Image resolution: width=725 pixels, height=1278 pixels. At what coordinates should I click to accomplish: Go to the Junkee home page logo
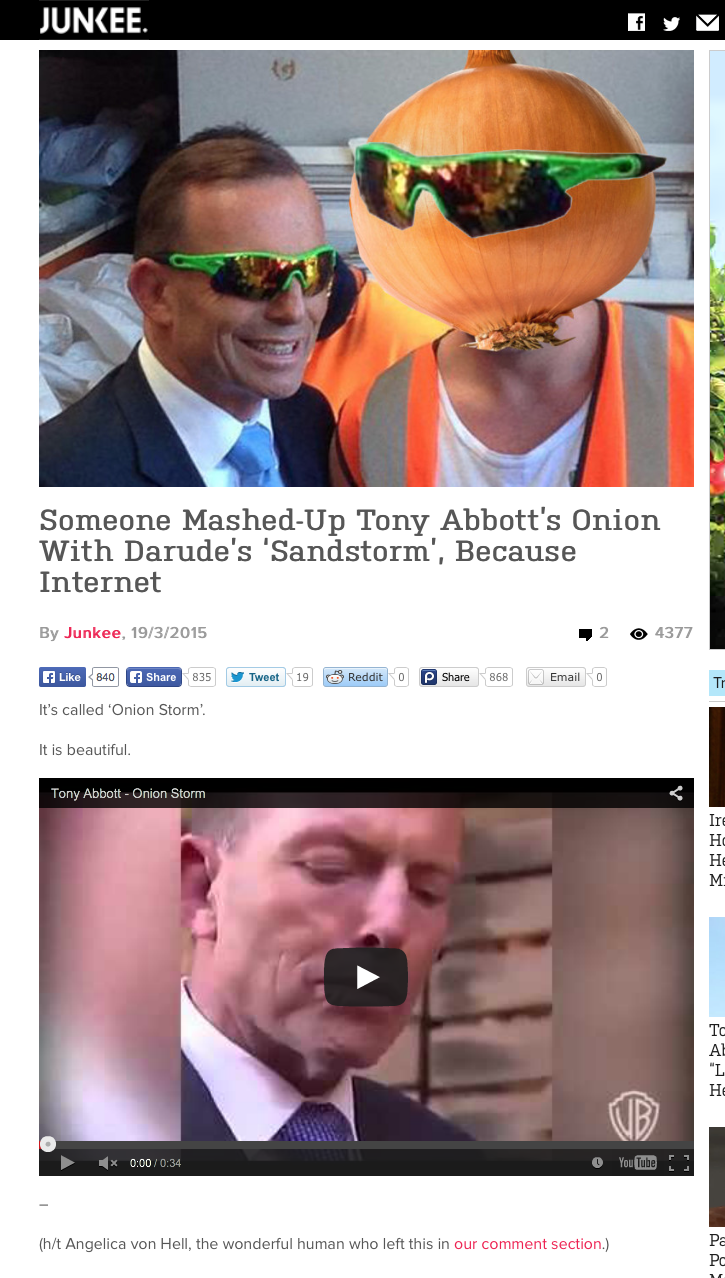[93, 19]
